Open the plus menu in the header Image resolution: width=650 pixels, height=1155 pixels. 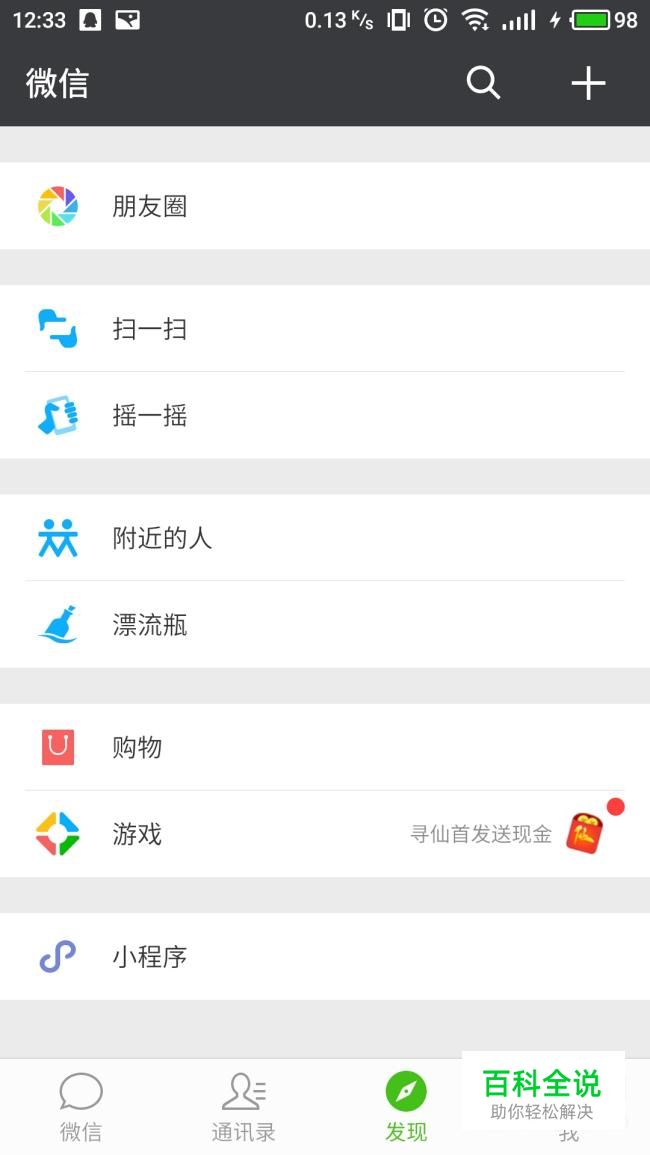click(588, 83)
